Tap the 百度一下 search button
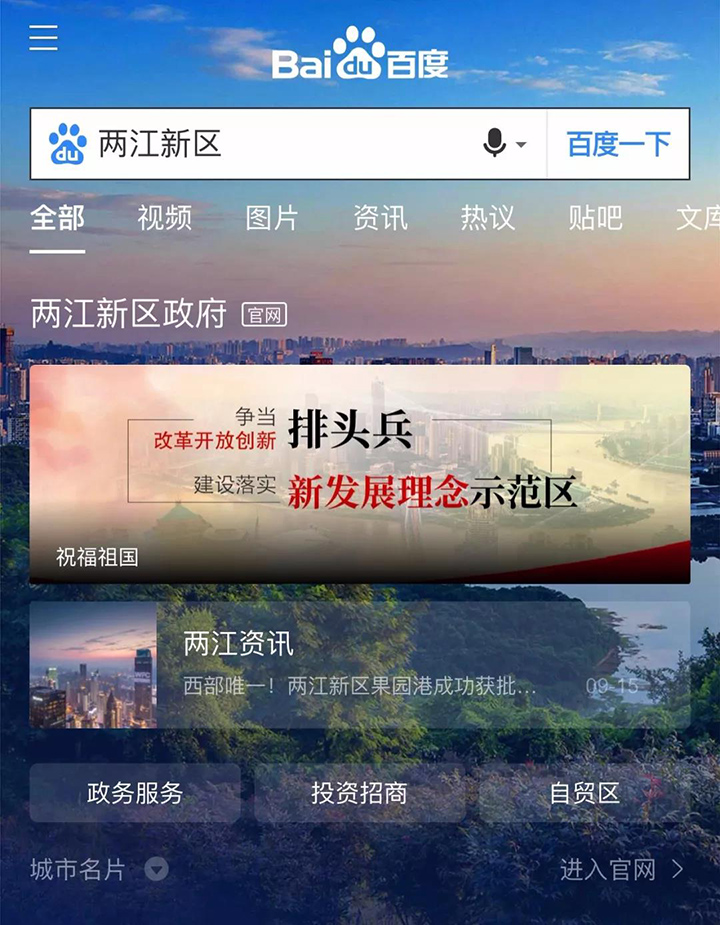Viewport: 720px width, 925px height. click(618, 144)
